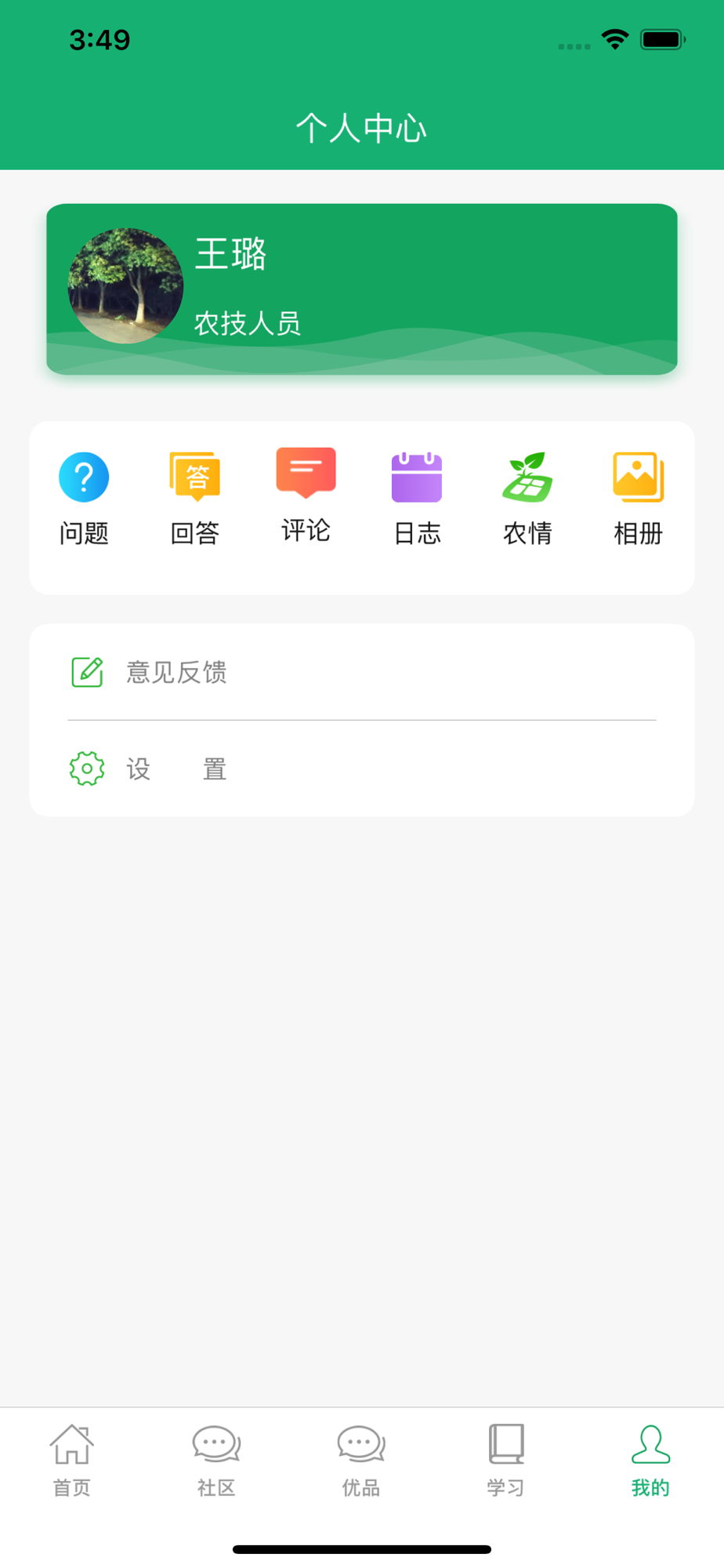The width and height of the screenshot is (724, 1568).
Task: Select the 我的 tab
Action: point(650,1461)
